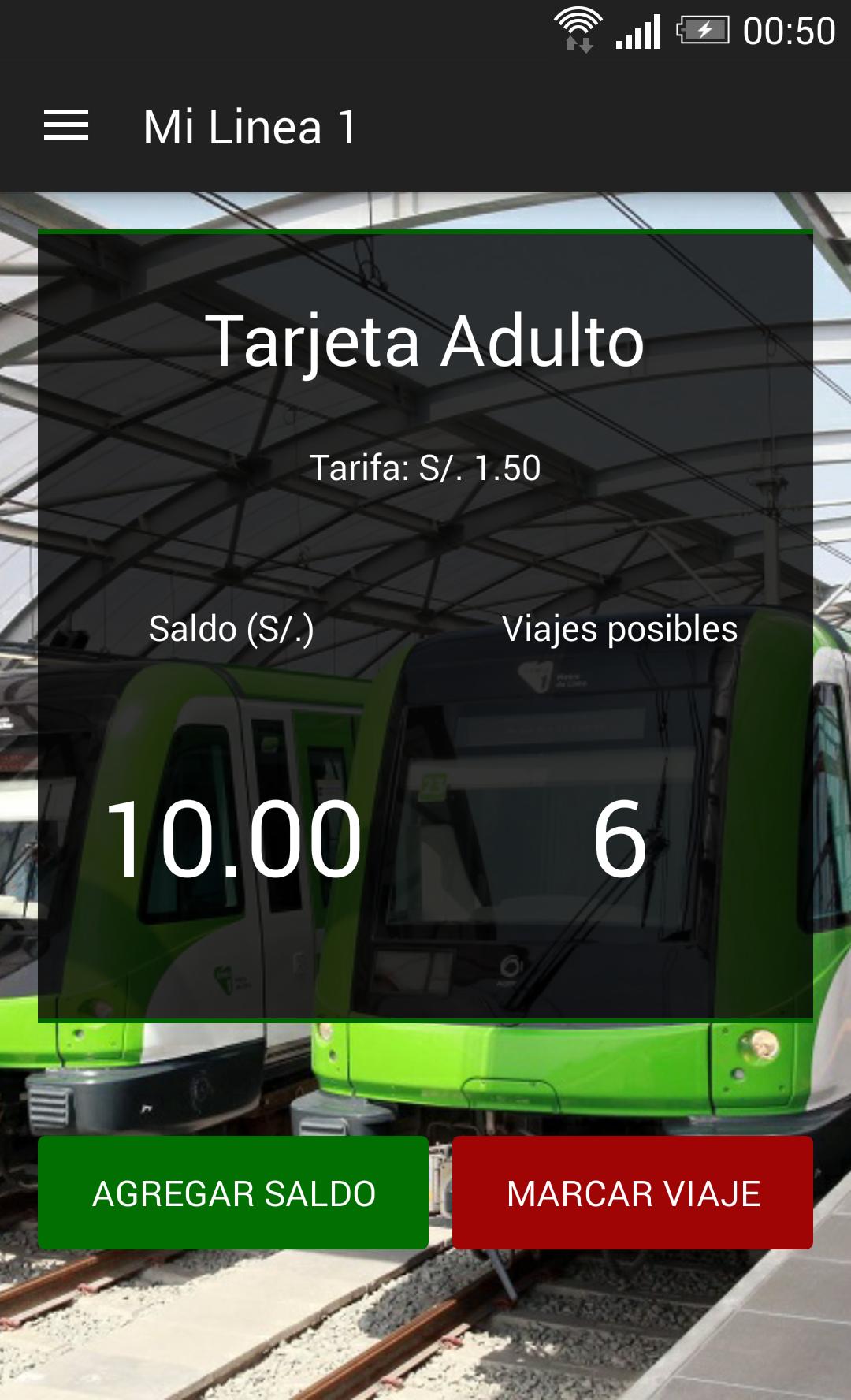Tap the Agregar Saldo button

(x=233, y=1193)
